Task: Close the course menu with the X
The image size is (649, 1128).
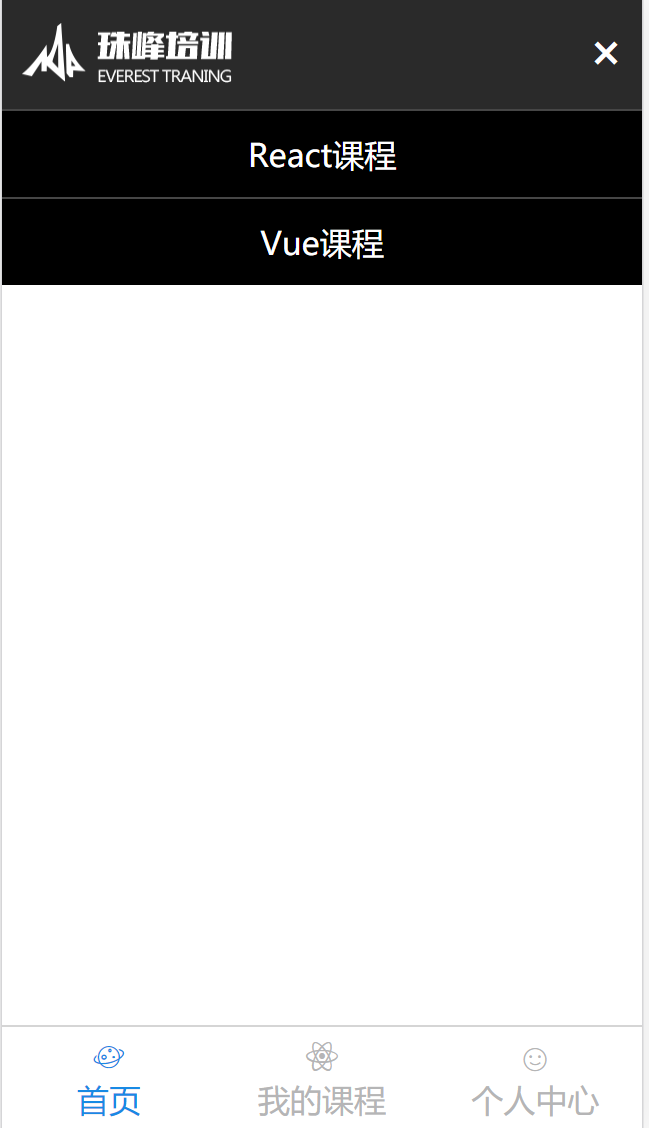Action: pos(605,54)
